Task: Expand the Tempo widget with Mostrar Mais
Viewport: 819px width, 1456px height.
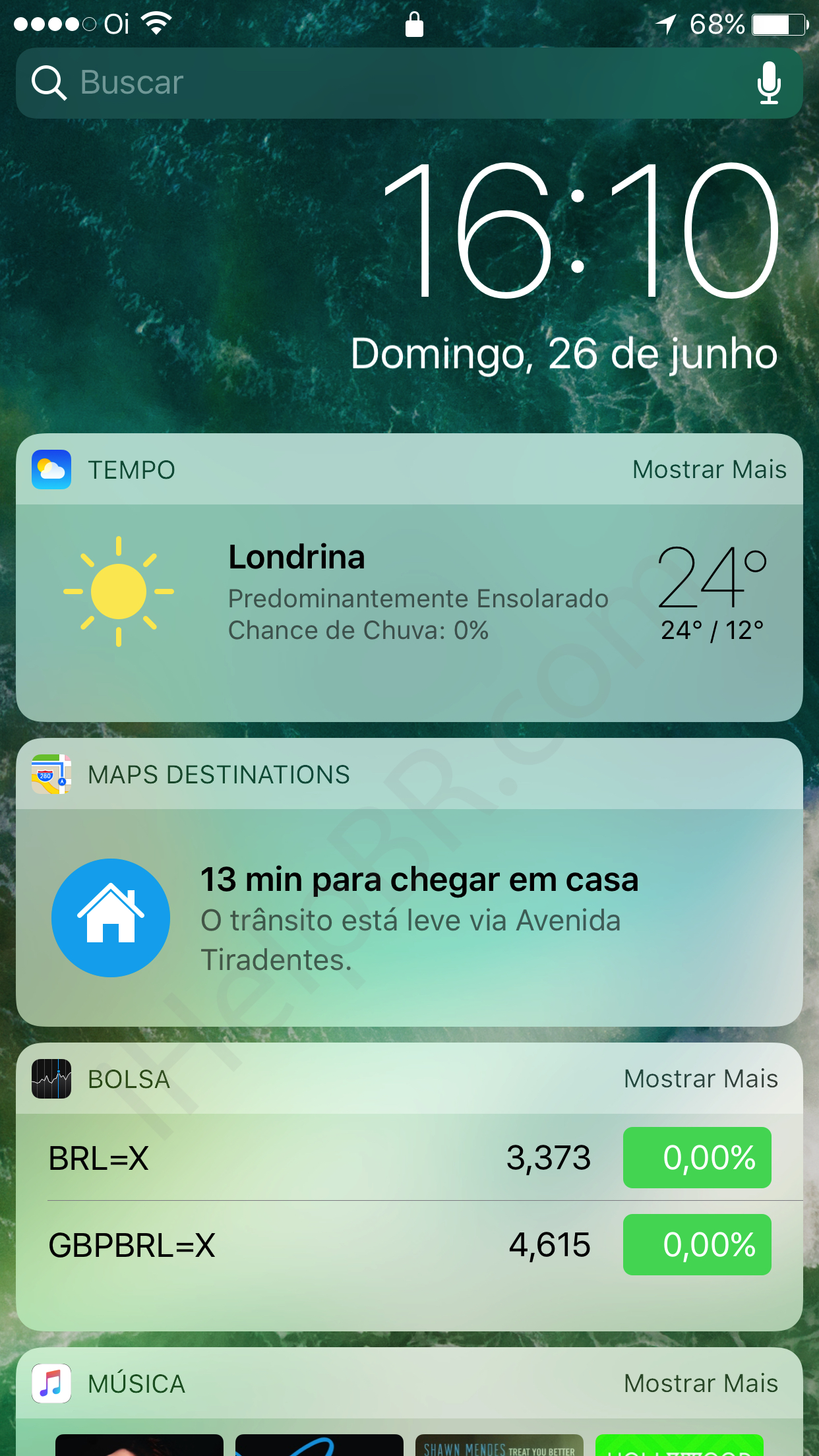Action: pos(709,470)
